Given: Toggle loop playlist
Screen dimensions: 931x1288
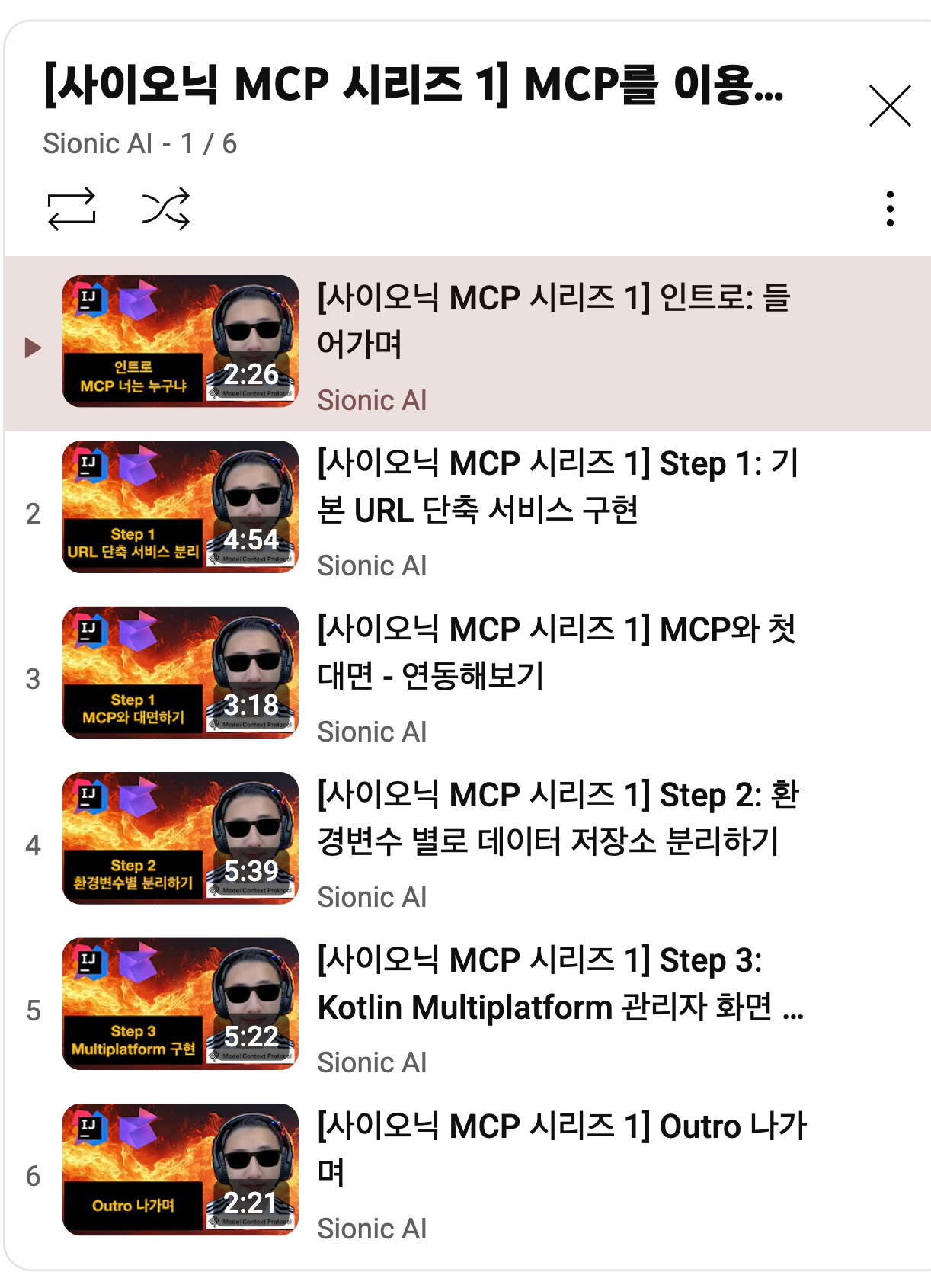Looking at the screenshot, I should pos(72,208).
